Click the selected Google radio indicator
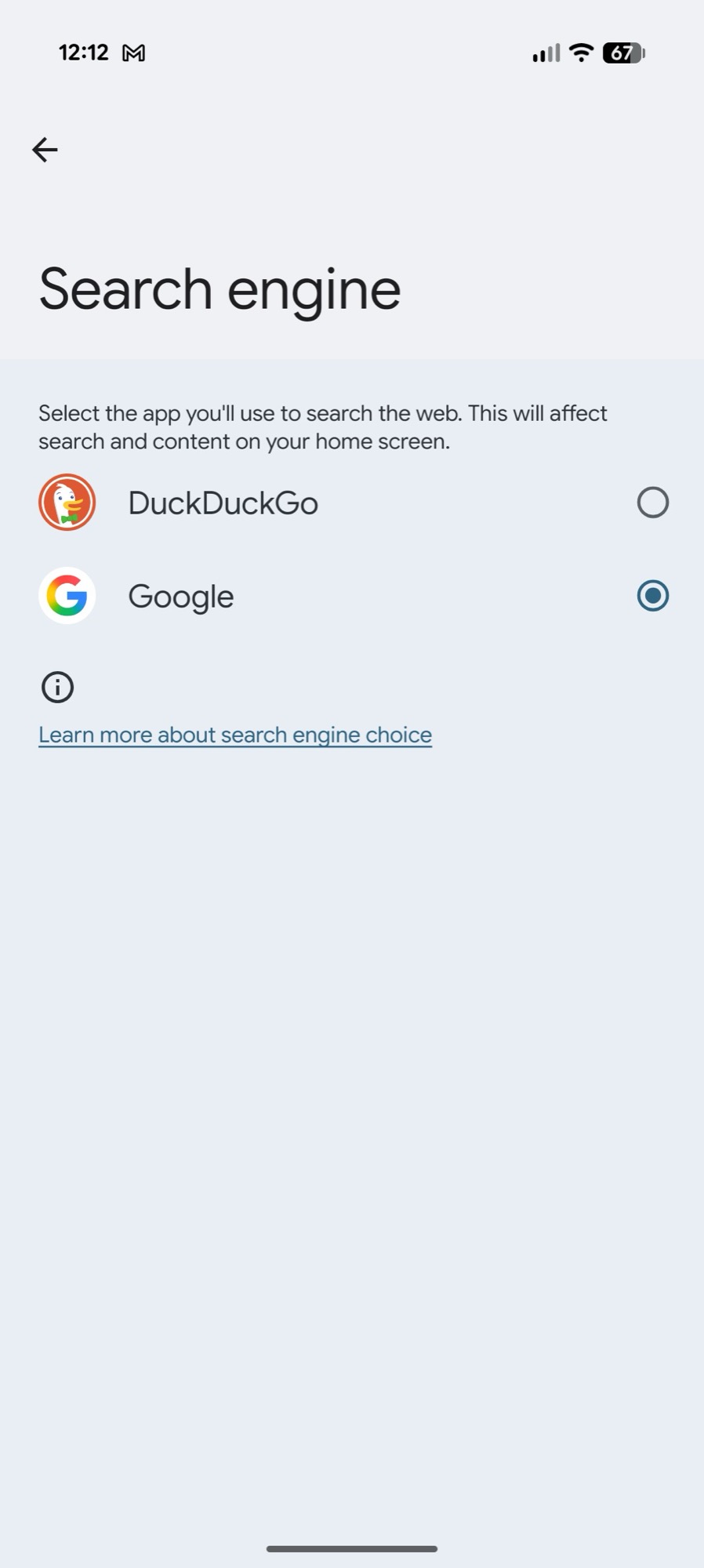This screenshot has height=1568, width=704. point(653,596)
